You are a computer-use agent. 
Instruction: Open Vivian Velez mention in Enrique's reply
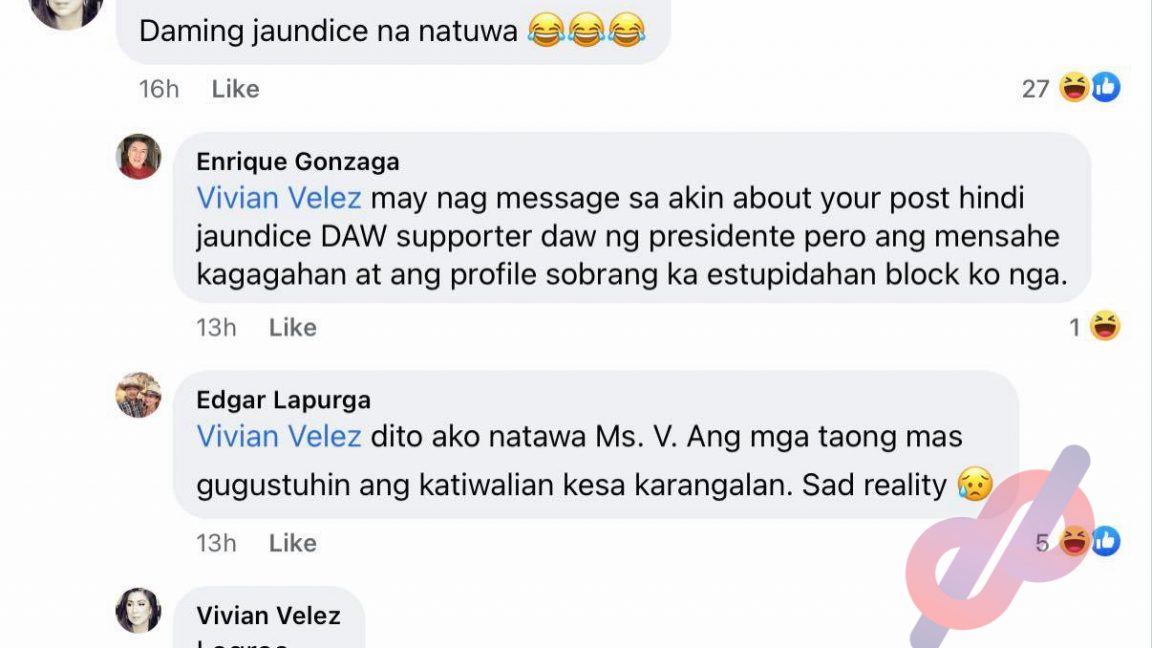tap(278, 198)
